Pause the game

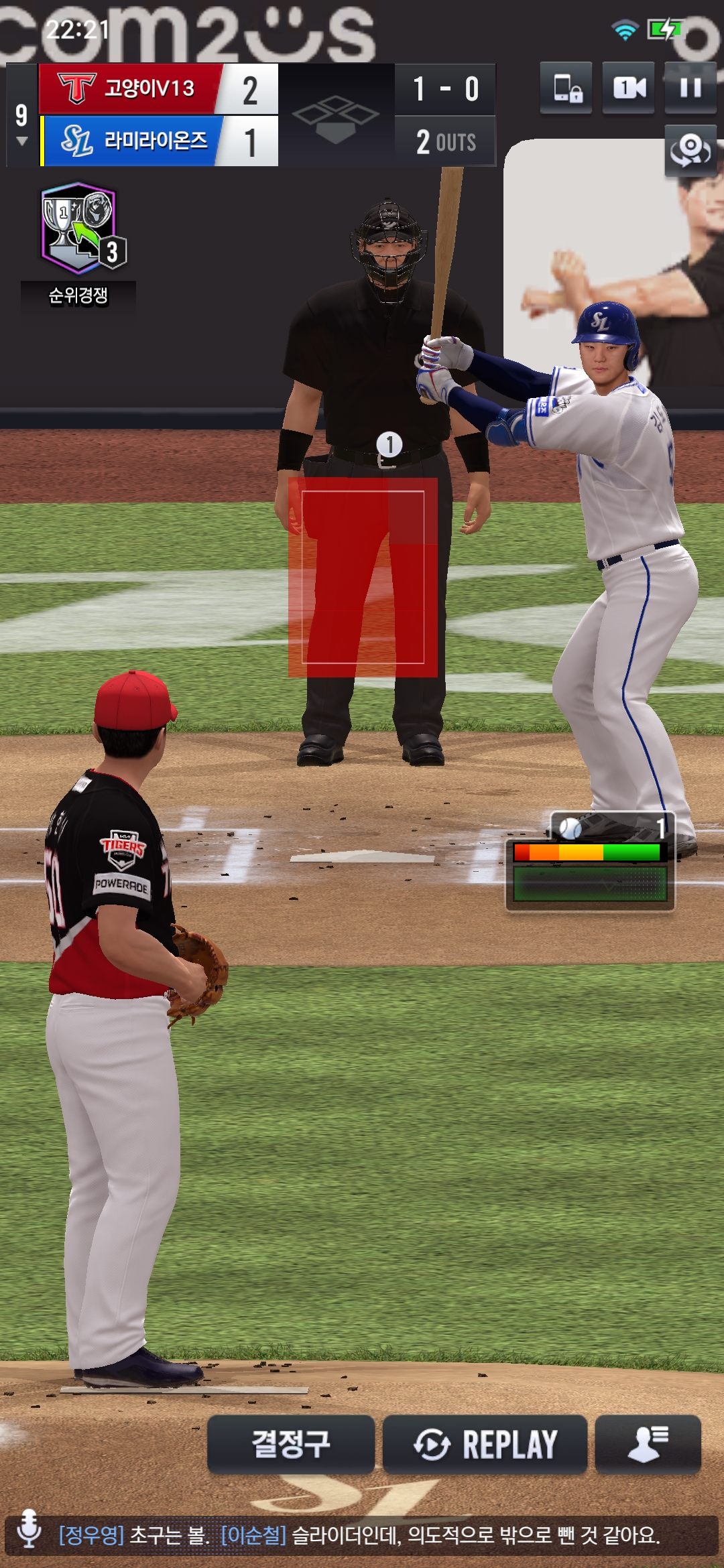tap(690, 88)
